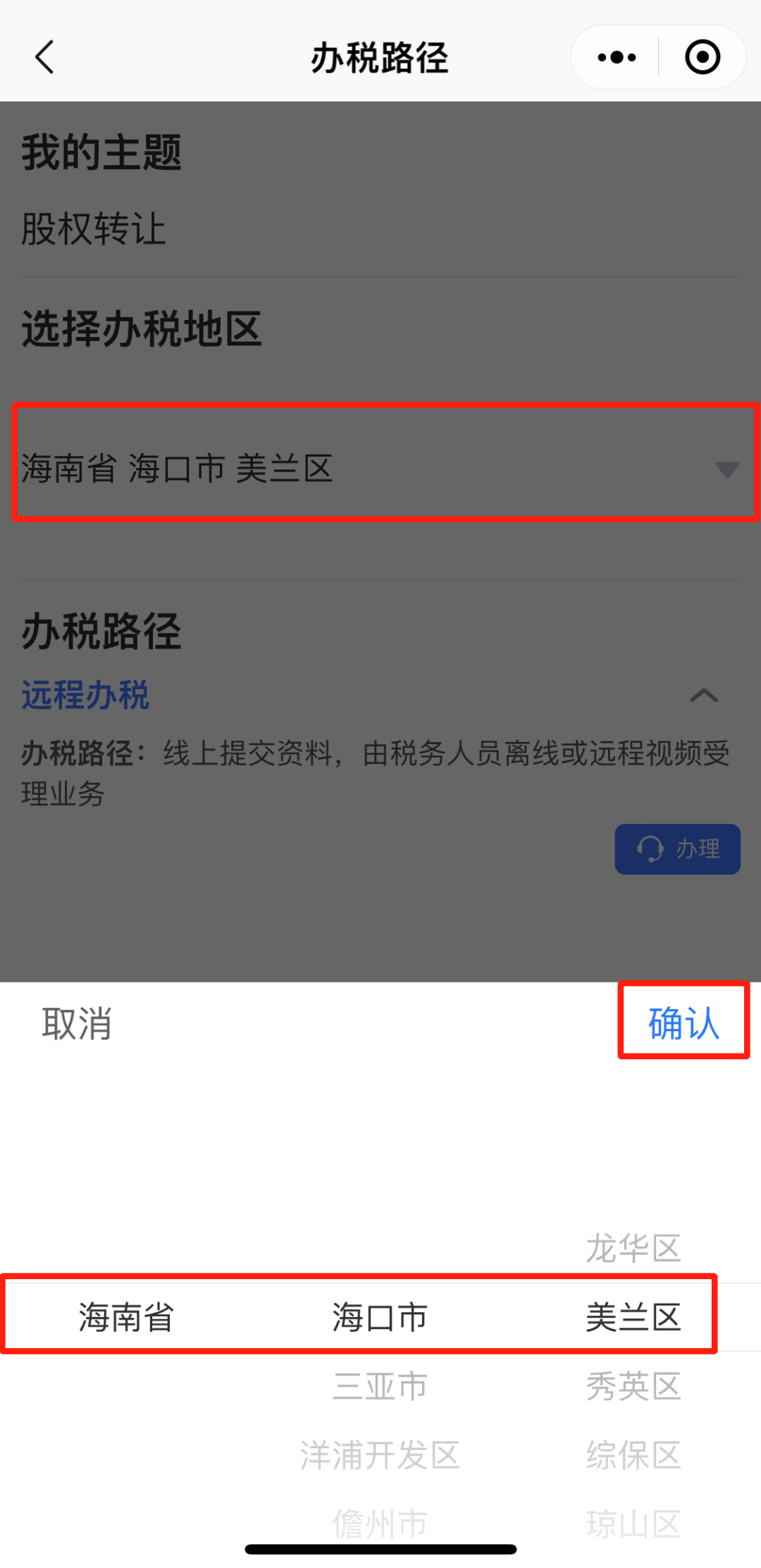
Task: Cancel the region picker with 取消
Action: pyautogui.click(x=77, y=1023)
